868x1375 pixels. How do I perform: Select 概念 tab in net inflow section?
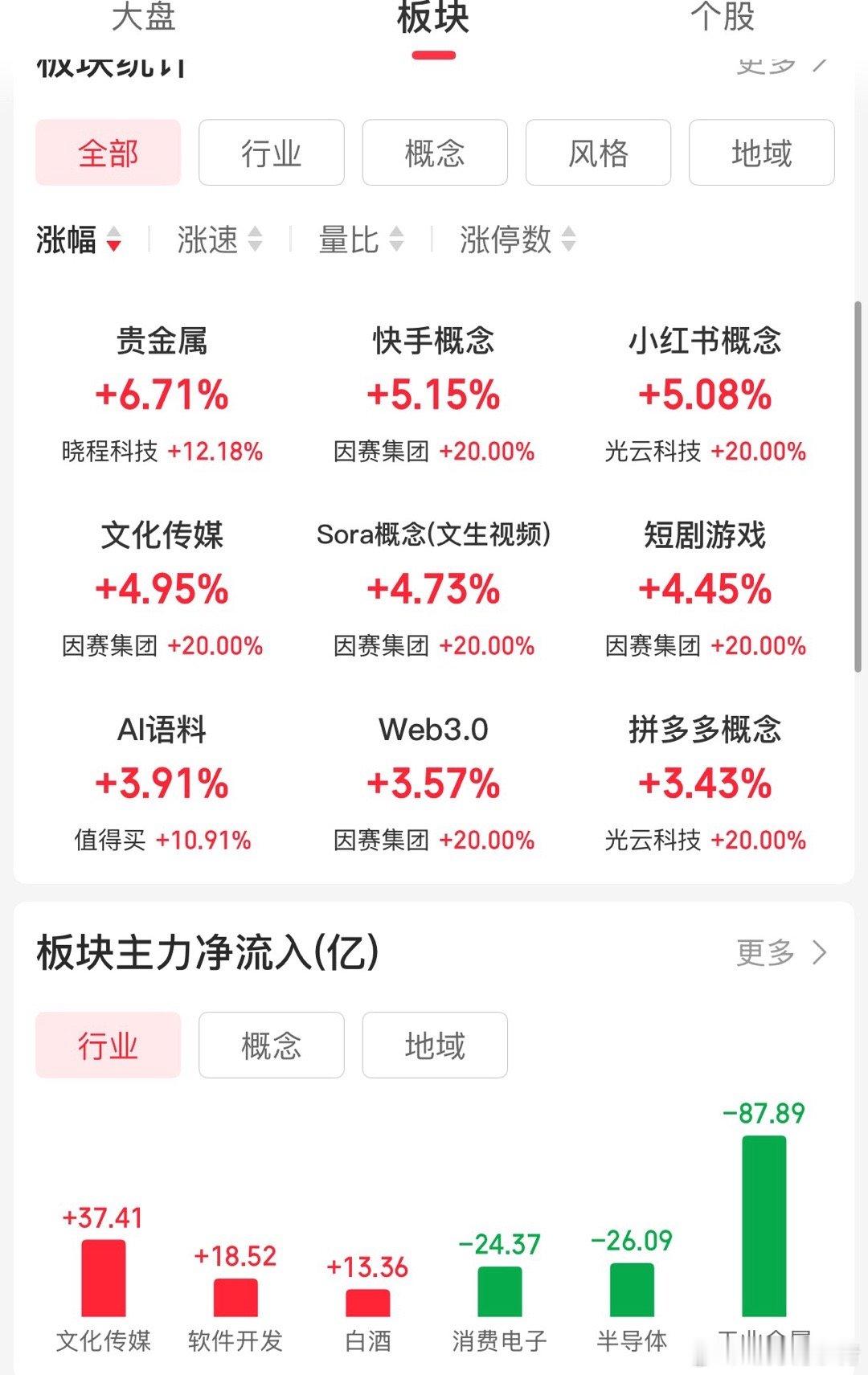pos(271,1045)
